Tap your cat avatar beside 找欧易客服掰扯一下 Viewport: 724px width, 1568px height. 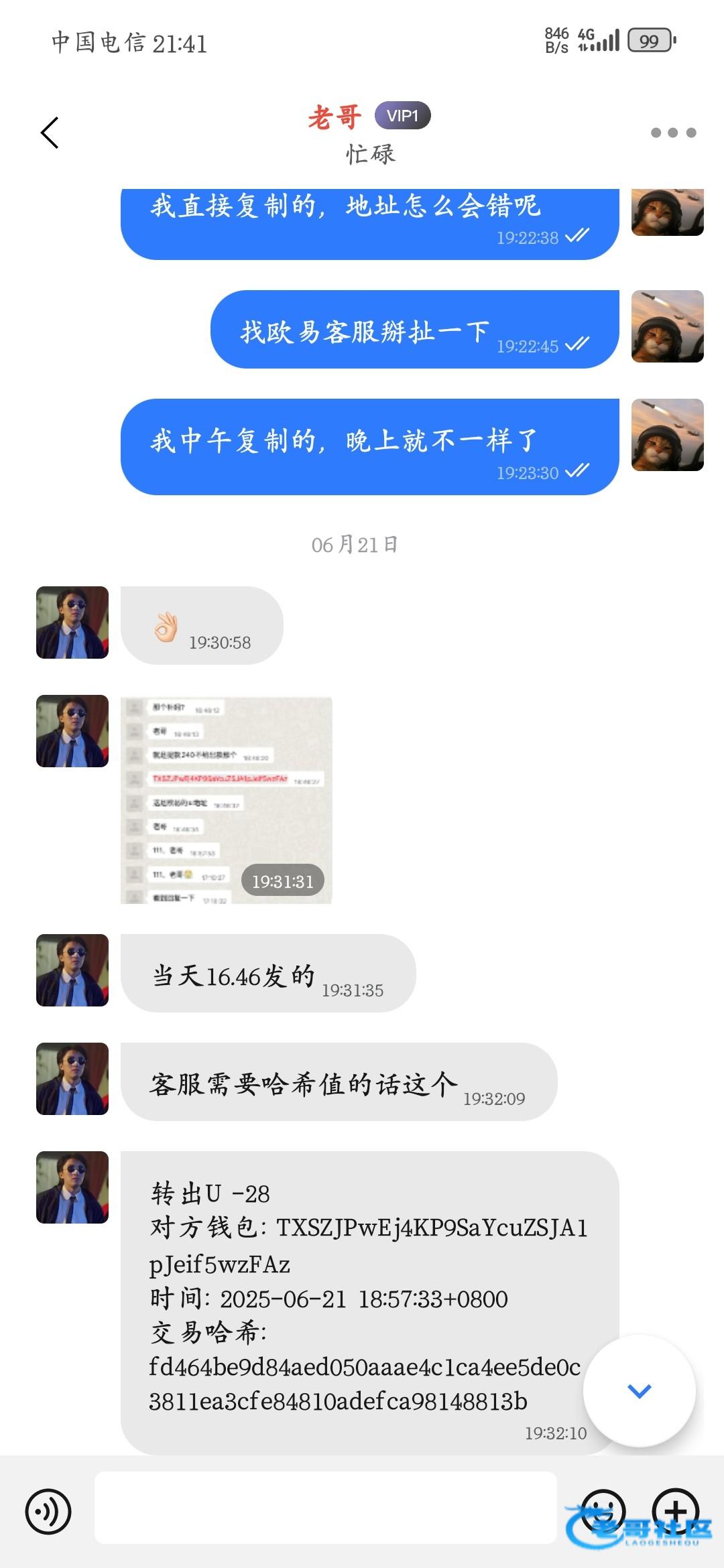coord(667,326)
